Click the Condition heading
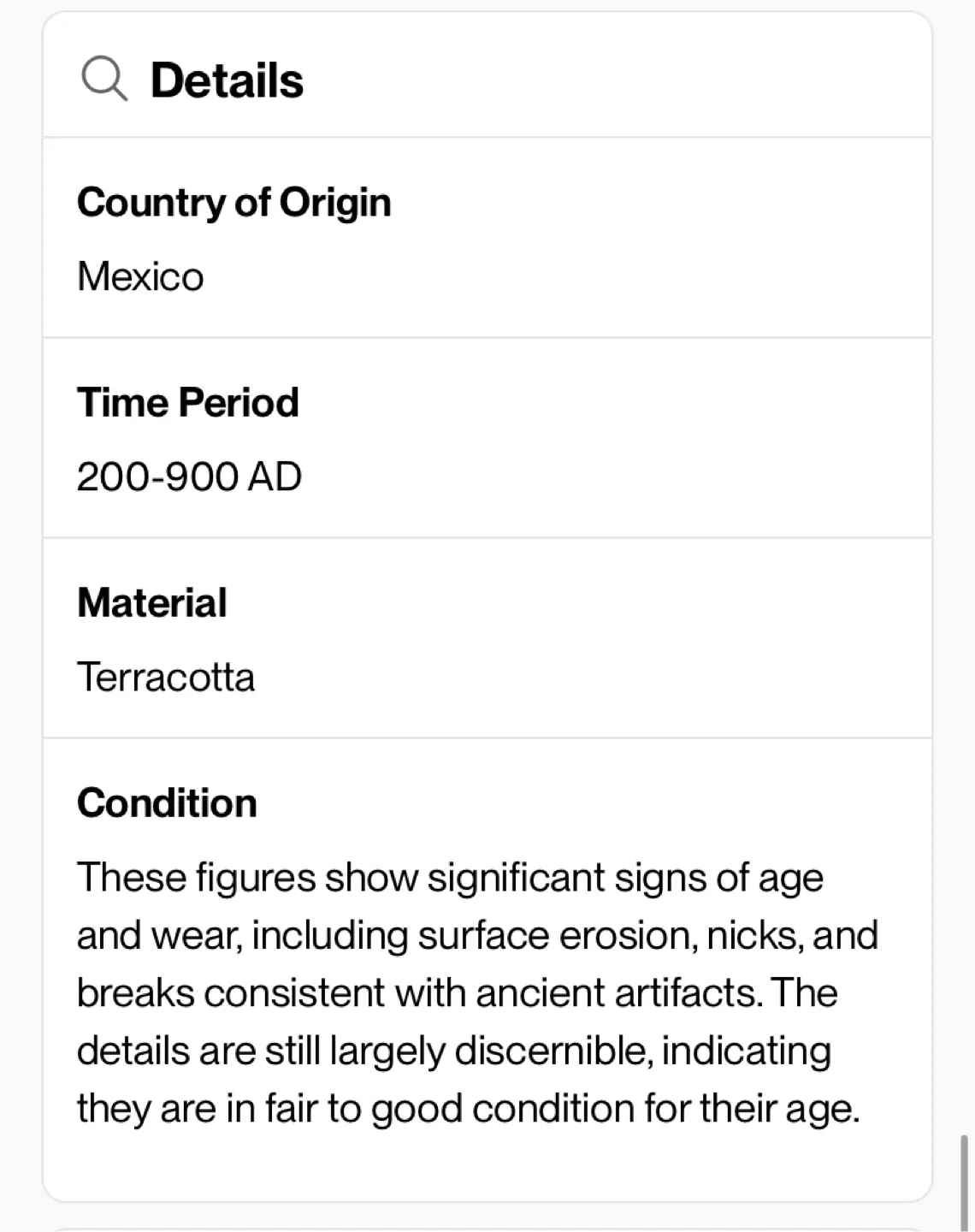The height and width of the screenshot is (1232, 975). pyautogui.click(x=167, y=802)
